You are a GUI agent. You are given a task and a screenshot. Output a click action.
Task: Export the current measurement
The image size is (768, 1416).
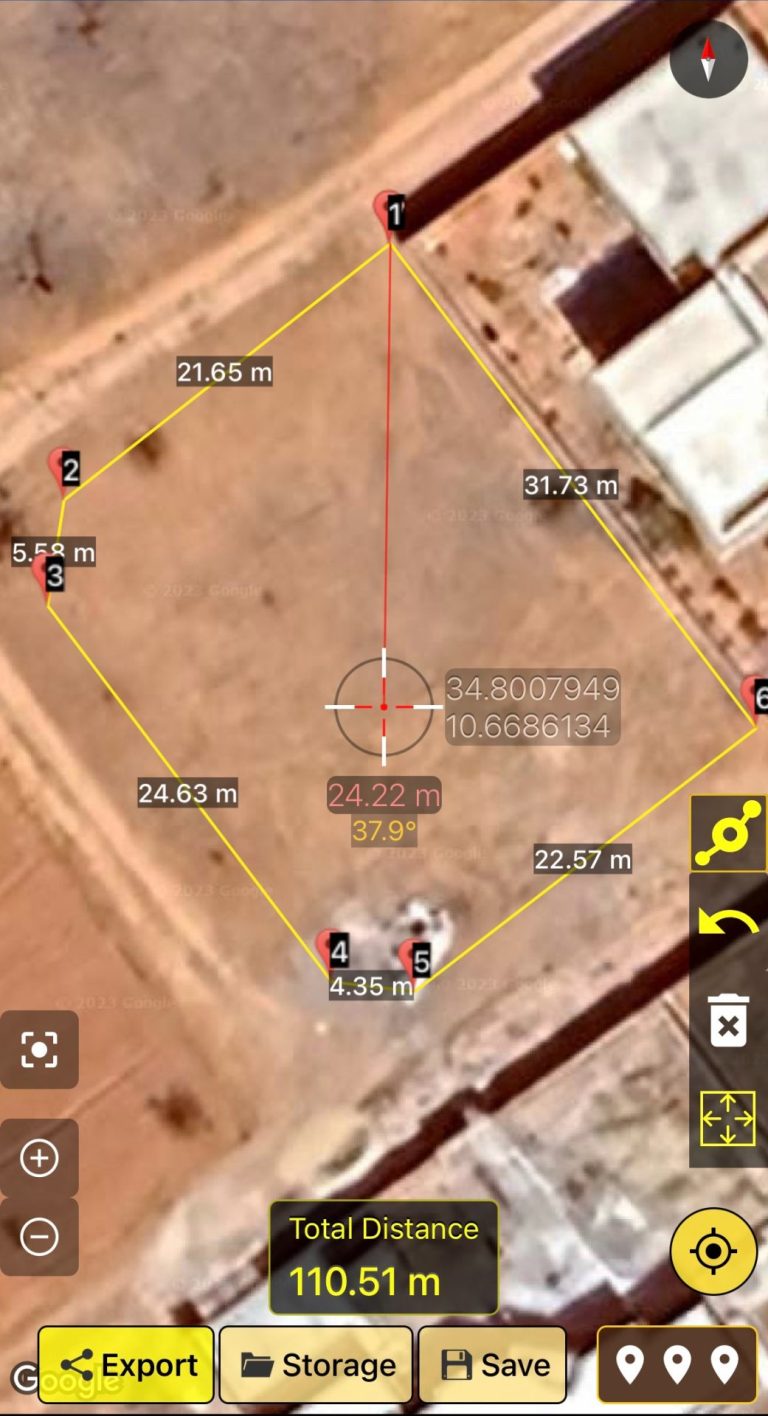point(125,1363)
